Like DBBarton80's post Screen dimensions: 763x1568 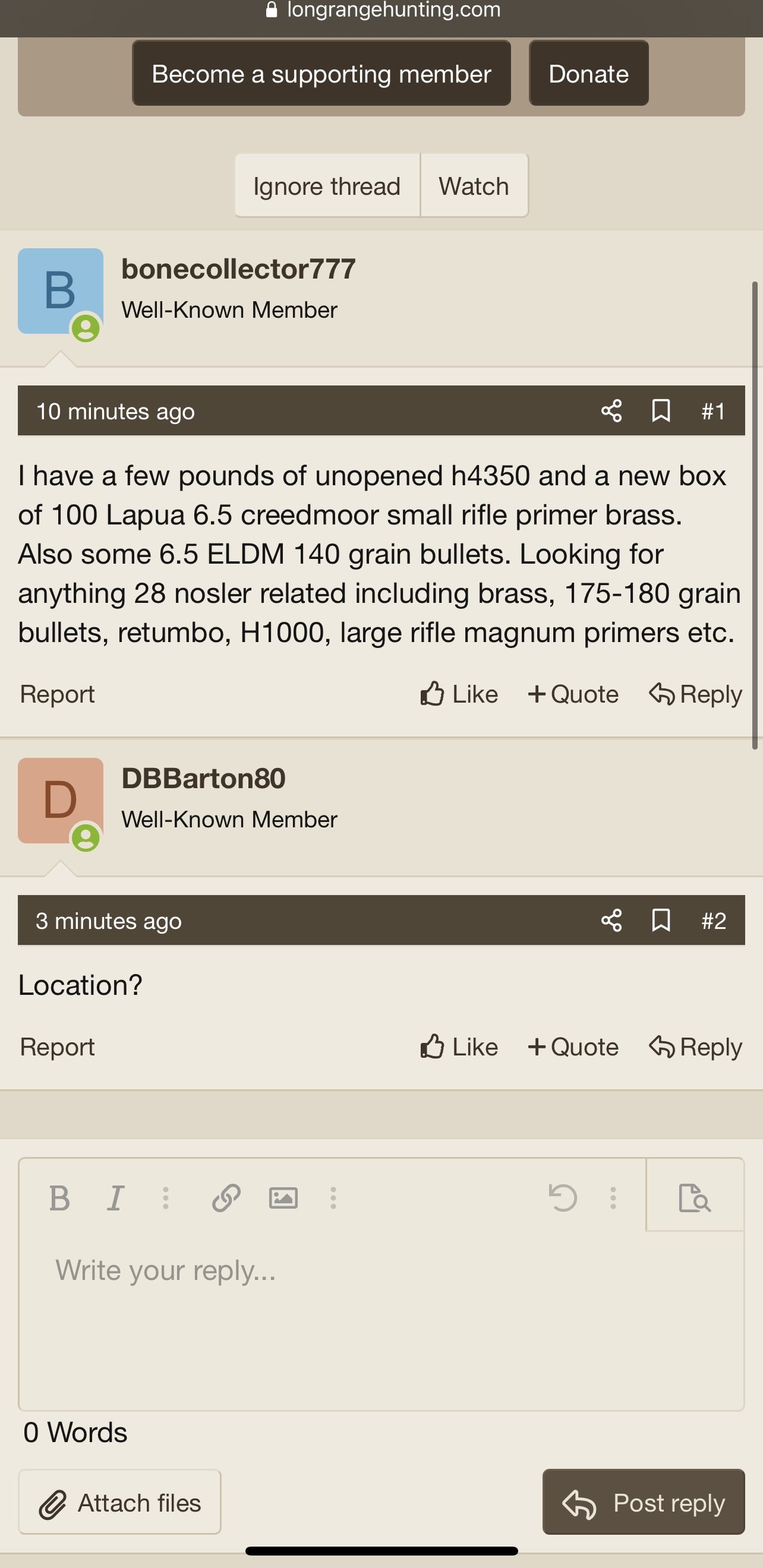coord(459,1047)
